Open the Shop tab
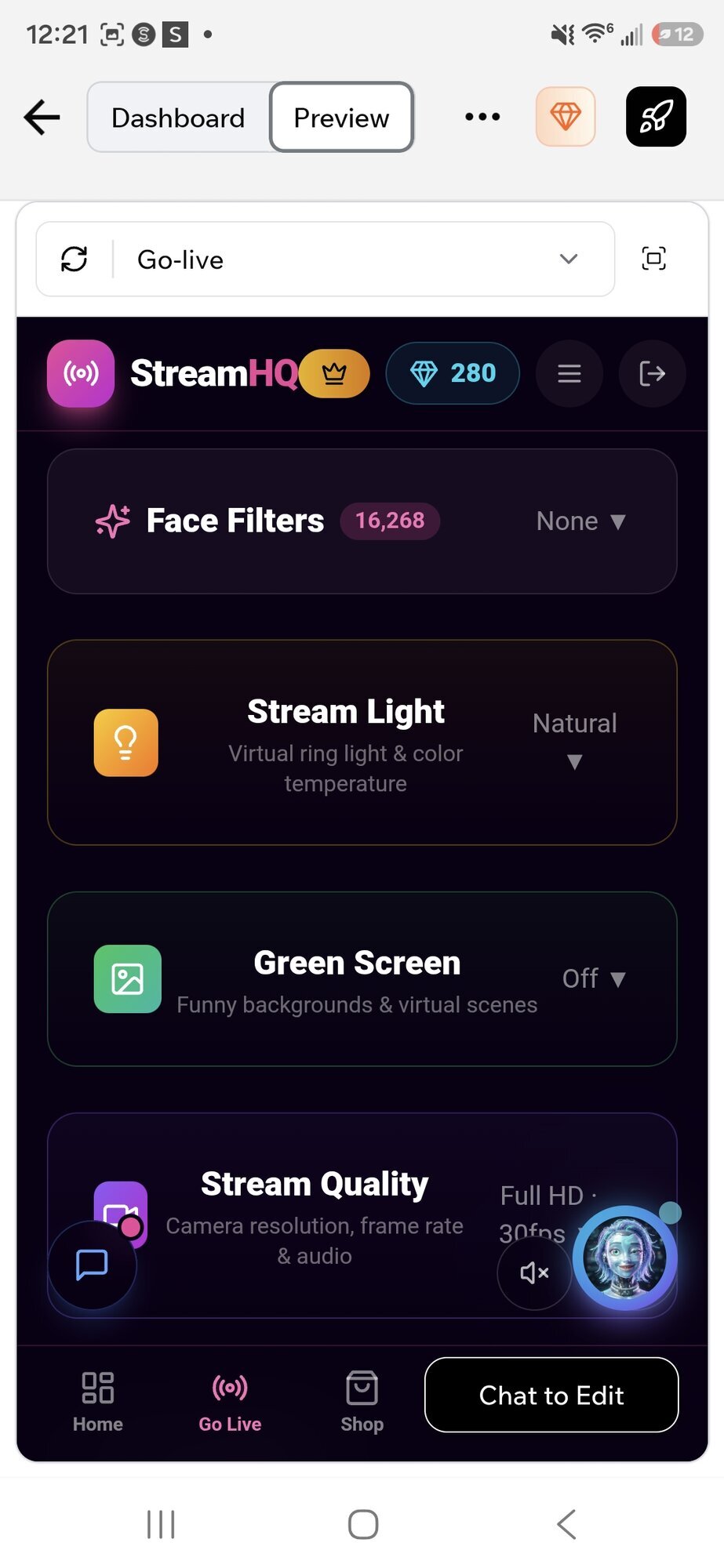The height and width of the screenshot is (1568, 724). (362, 1403)
